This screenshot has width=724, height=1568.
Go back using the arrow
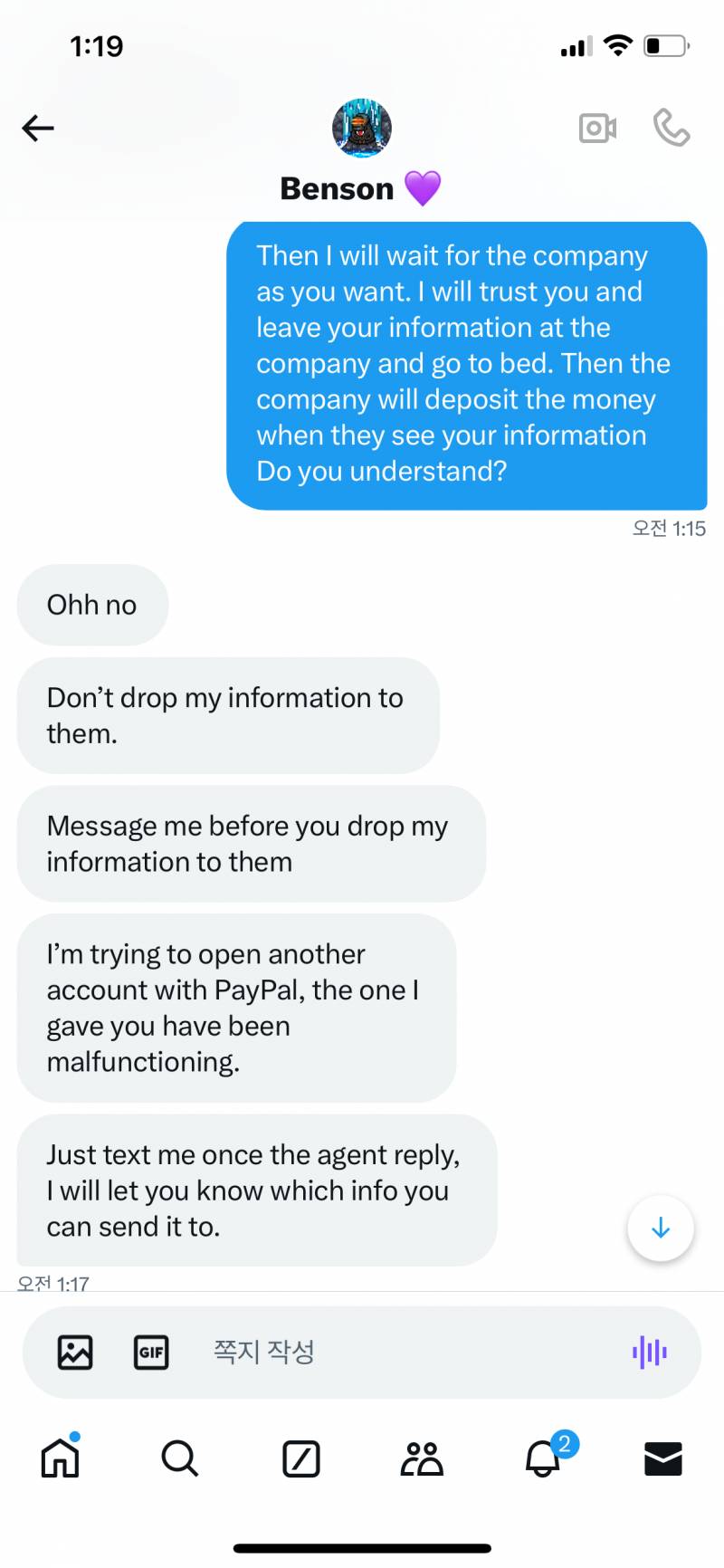38,129
